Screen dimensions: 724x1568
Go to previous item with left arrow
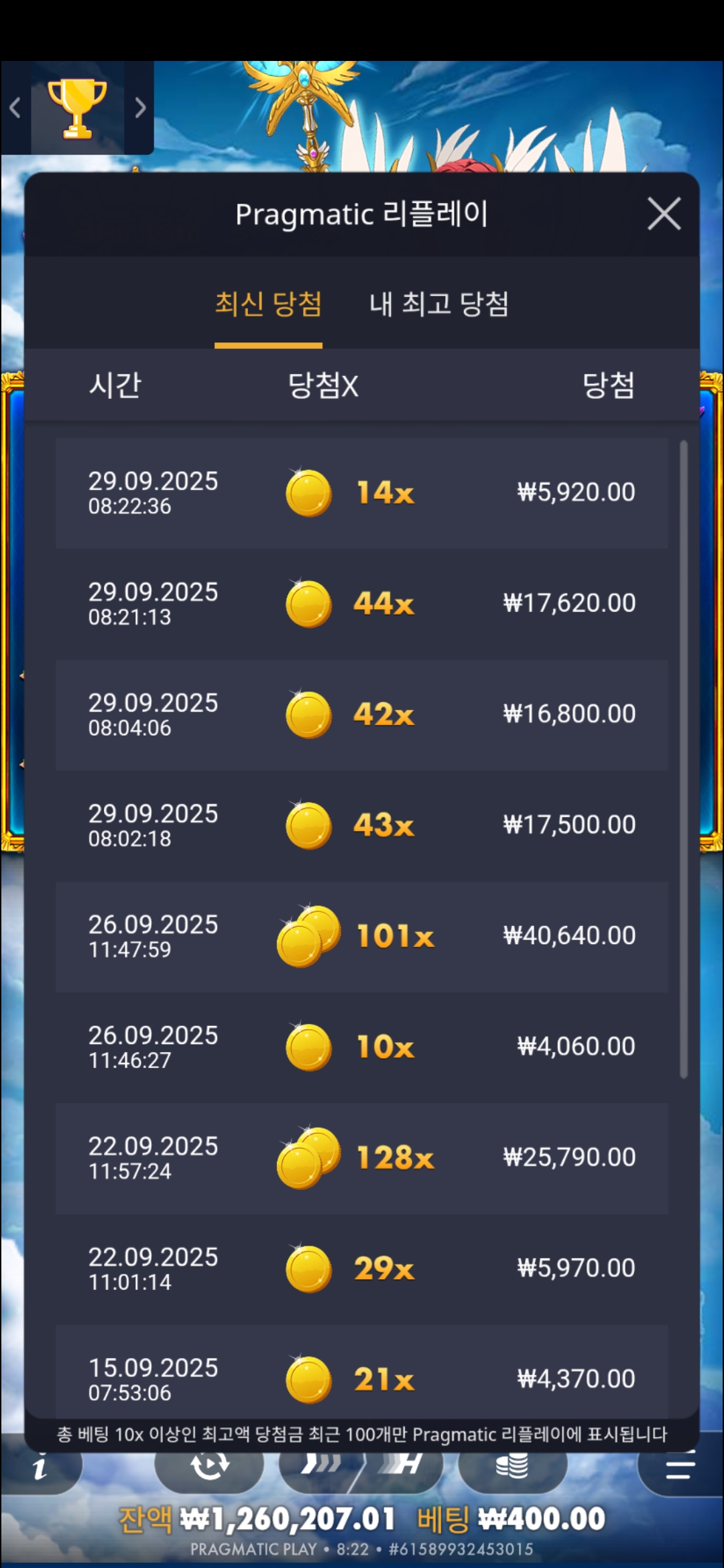tap(15, 108)
